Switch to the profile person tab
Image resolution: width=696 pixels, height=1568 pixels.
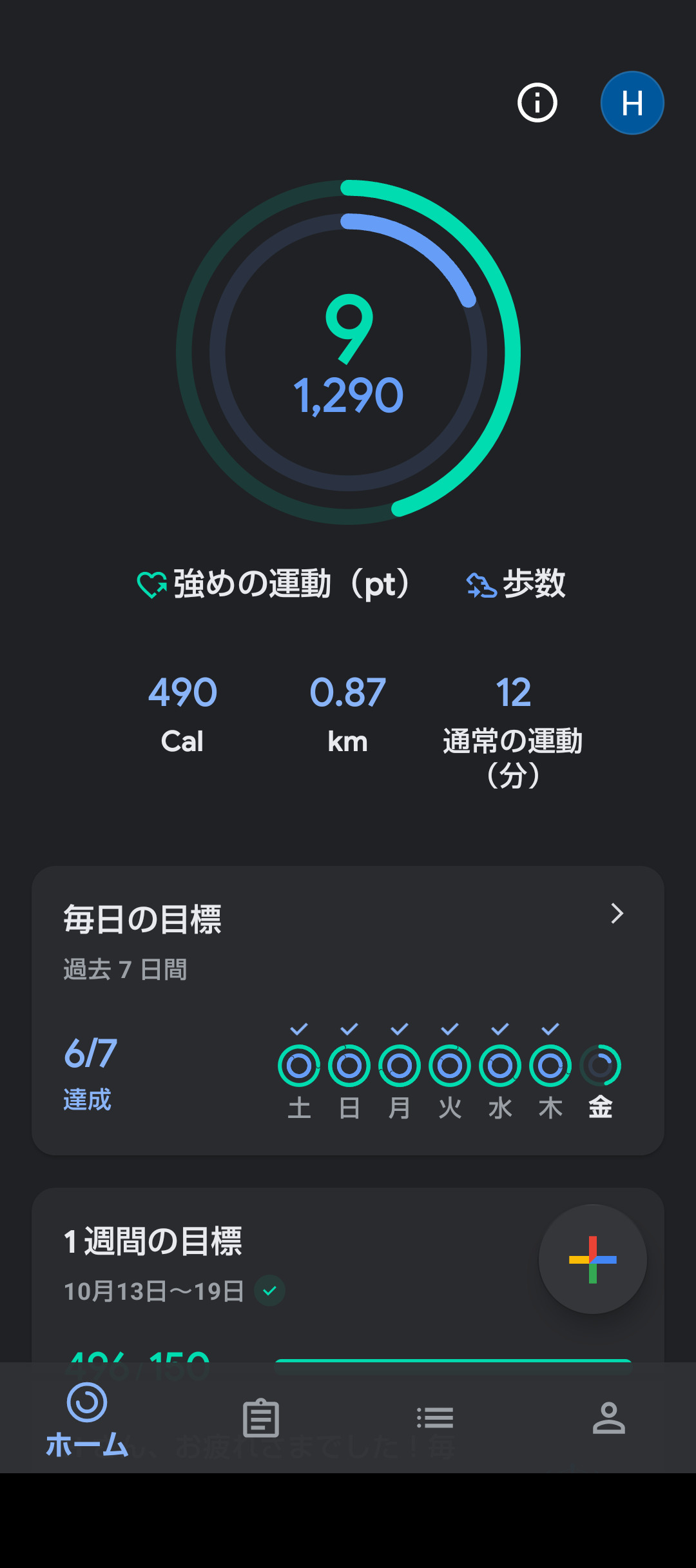click(609, 1418)
